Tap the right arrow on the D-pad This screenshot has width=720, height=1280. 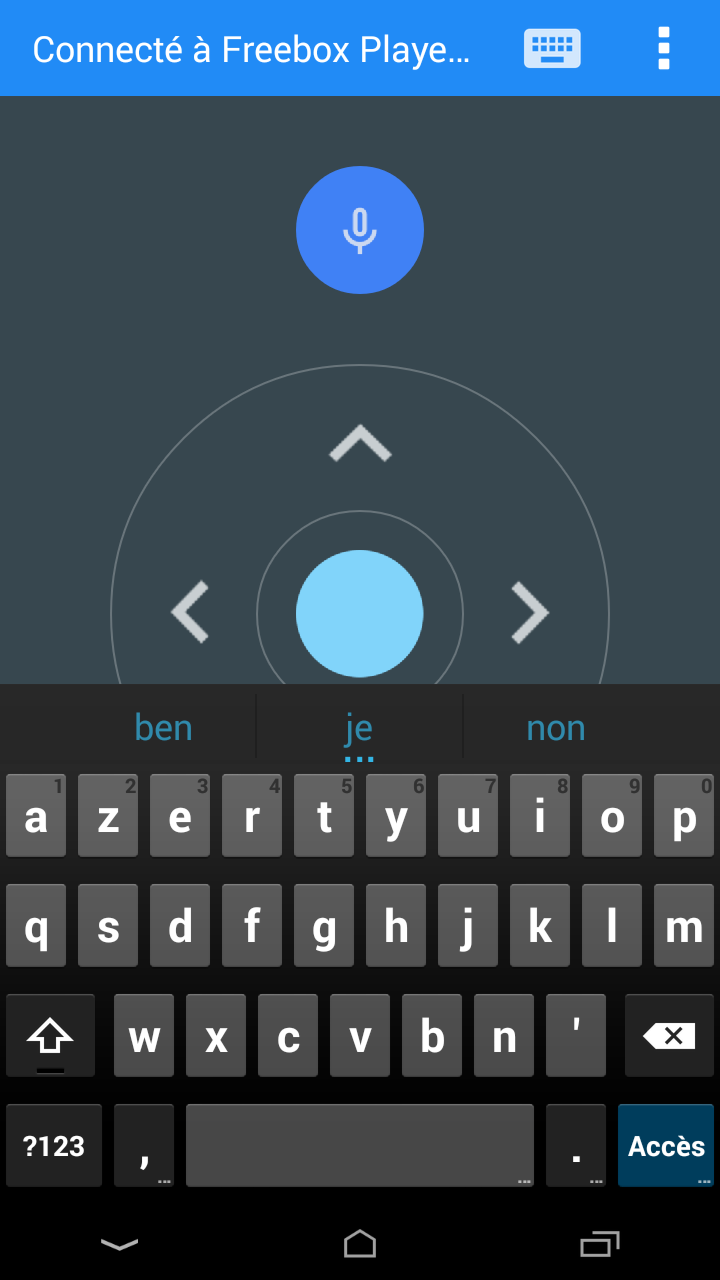coord(530,611)
